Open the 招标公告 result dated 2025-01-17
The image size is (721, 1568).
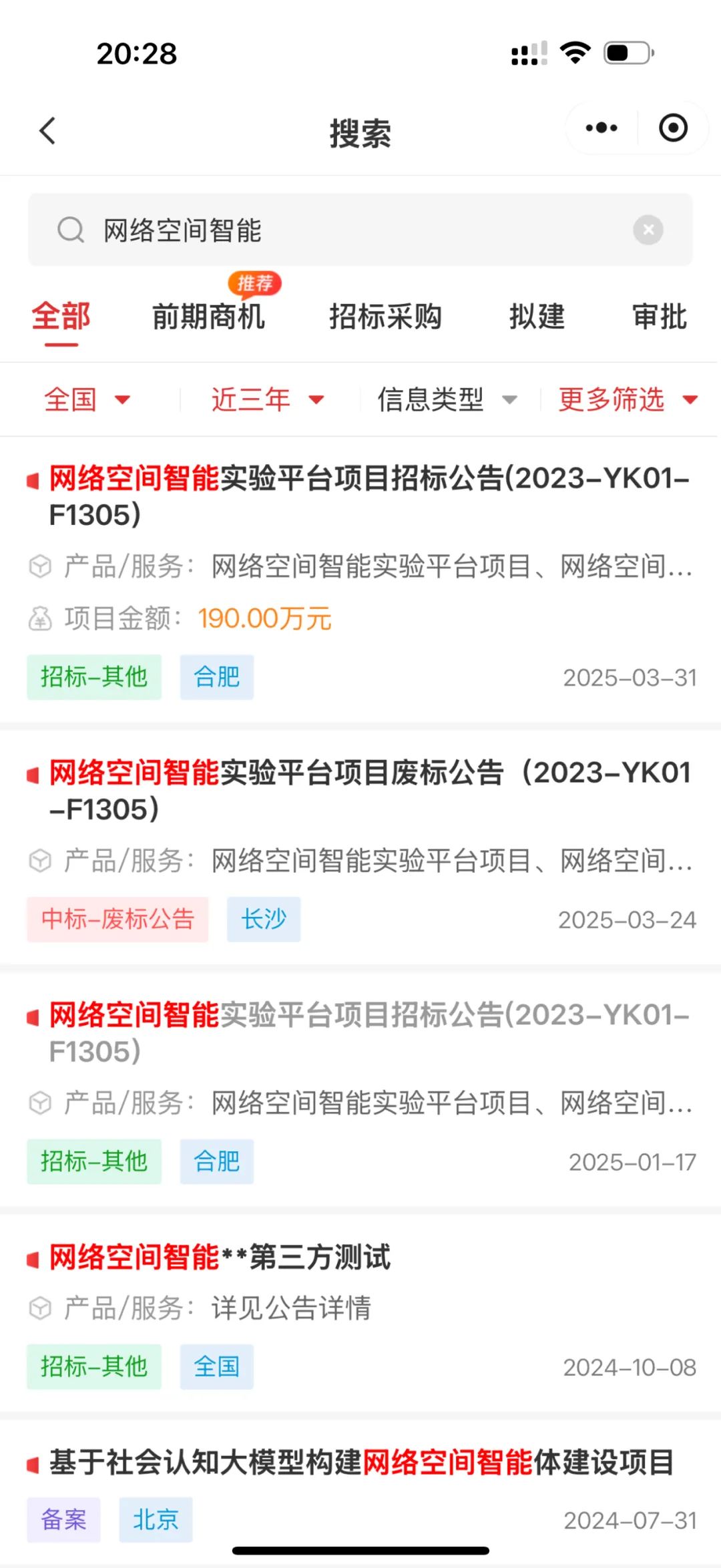tap(369, 1032)
